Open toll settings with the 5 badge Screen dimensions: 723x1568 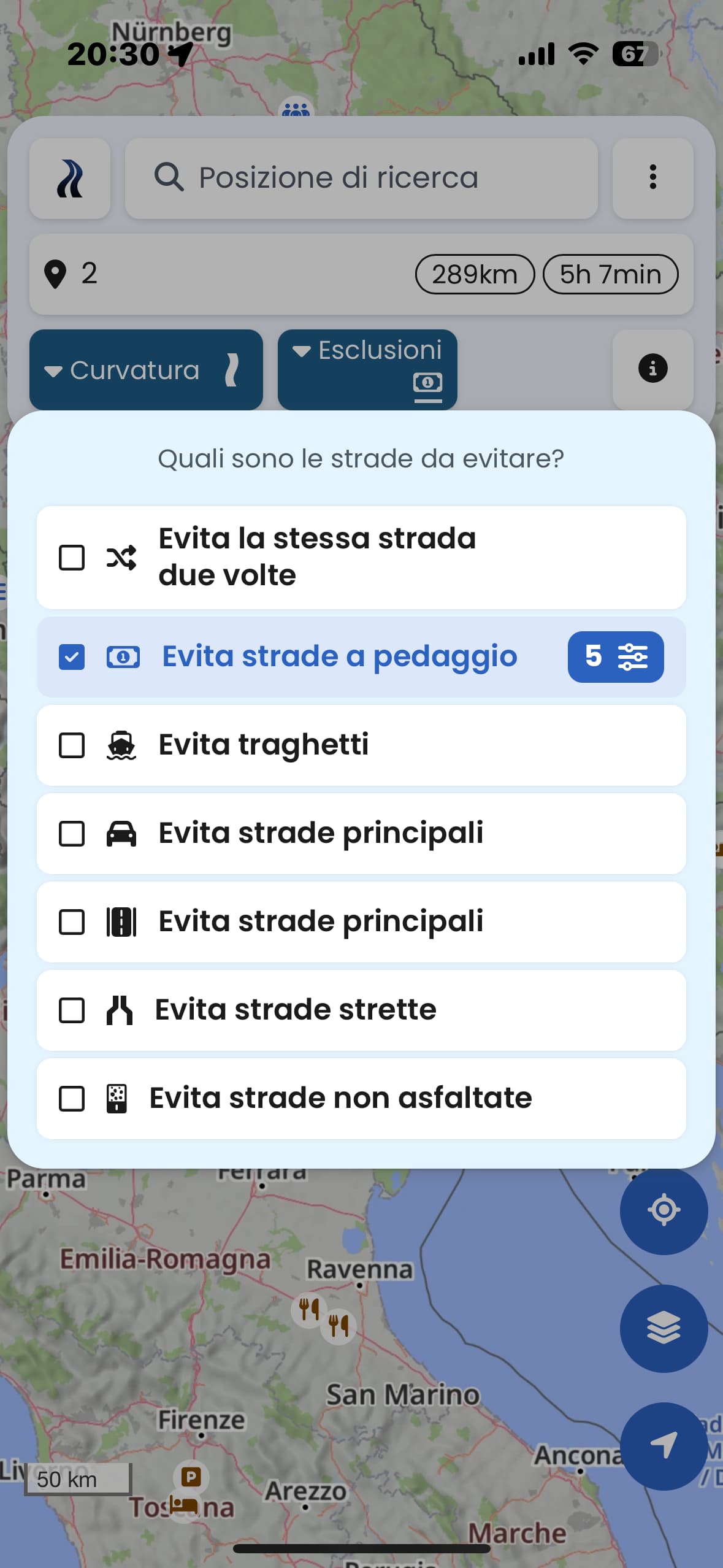(616, 657)
